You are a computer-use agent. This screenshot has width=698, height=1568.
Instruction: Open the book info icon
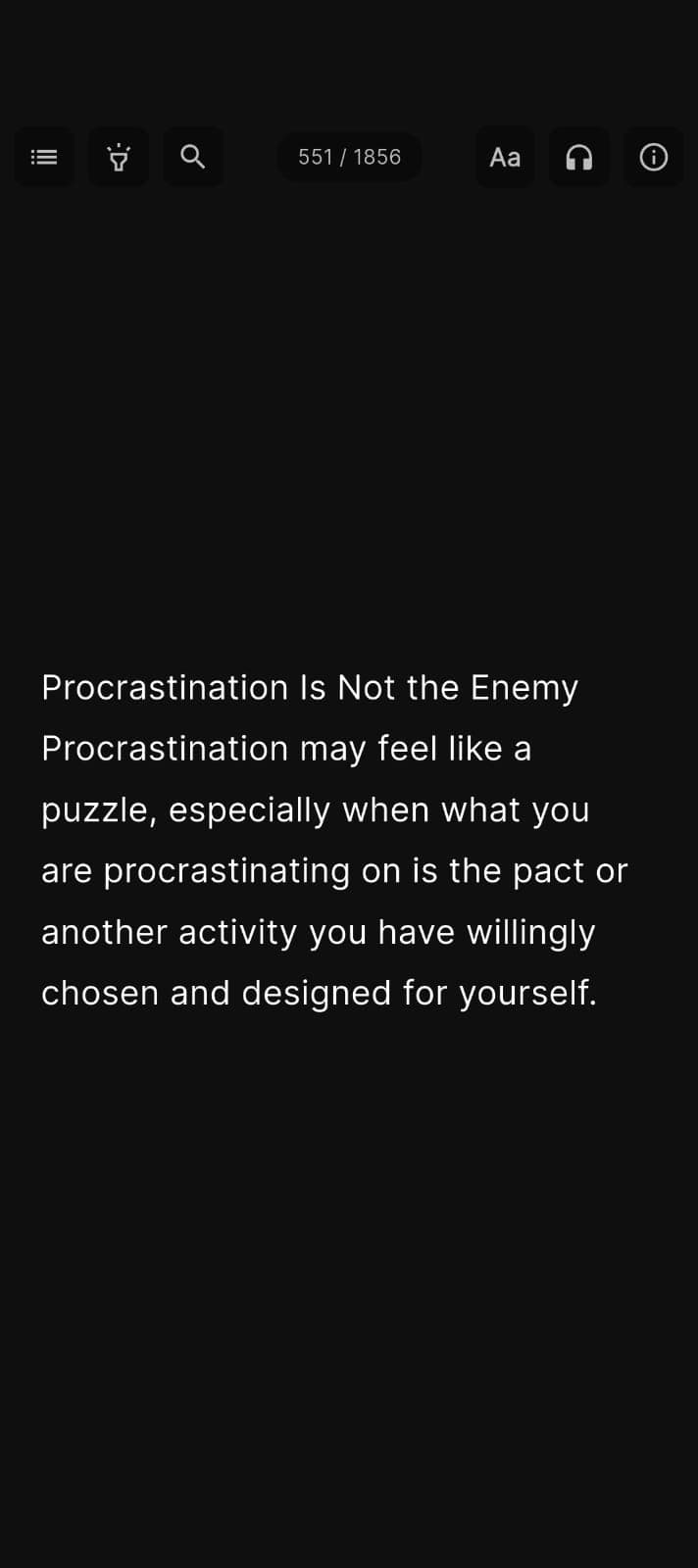(x=654, y=157)
